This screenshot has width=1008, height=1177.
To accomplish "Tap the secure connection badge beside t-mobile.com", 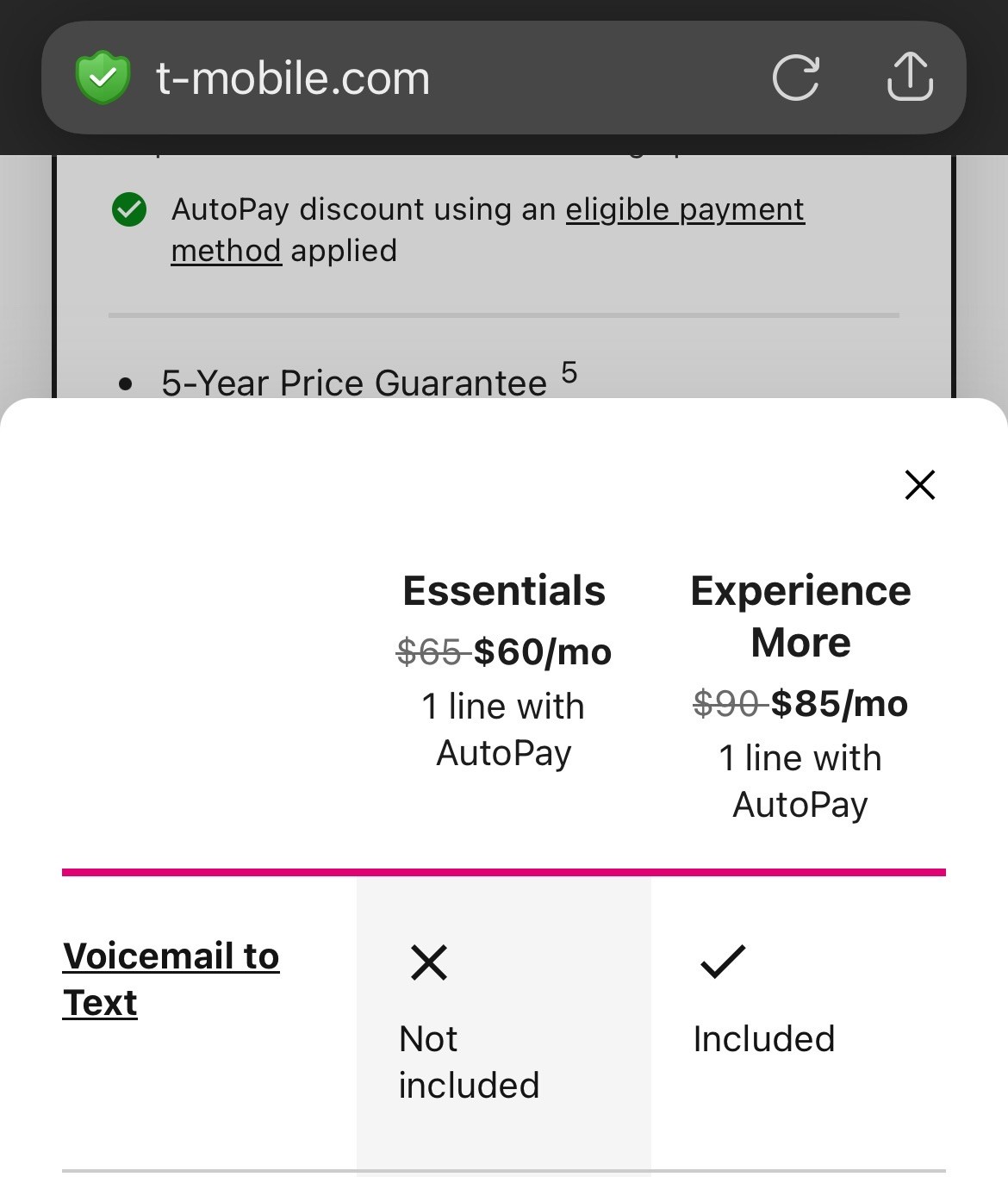I will point(103,78).
